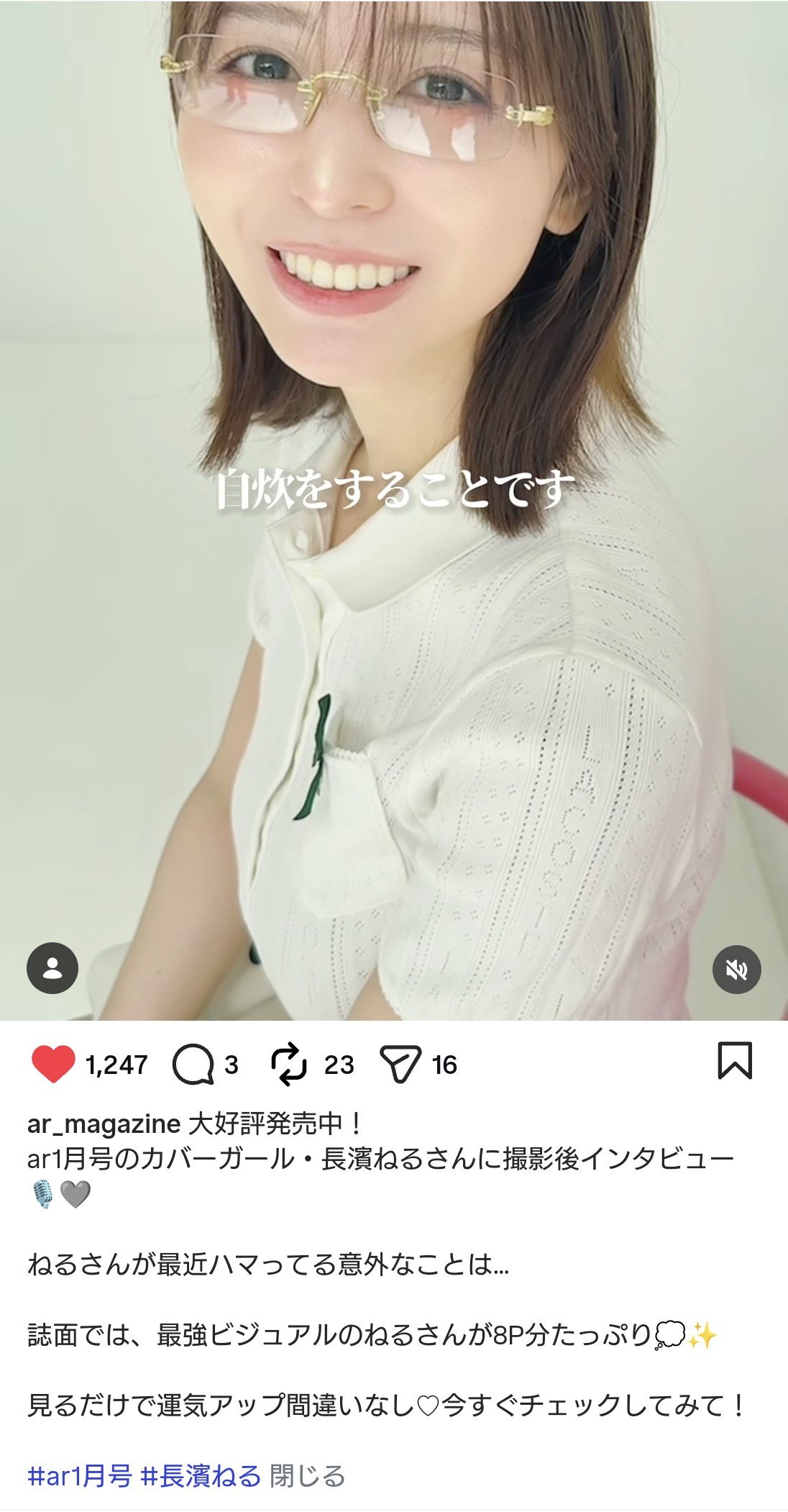The image size is (788, 1512).
Task: Open the comments on this post
Action: [x=193, y=1064]
